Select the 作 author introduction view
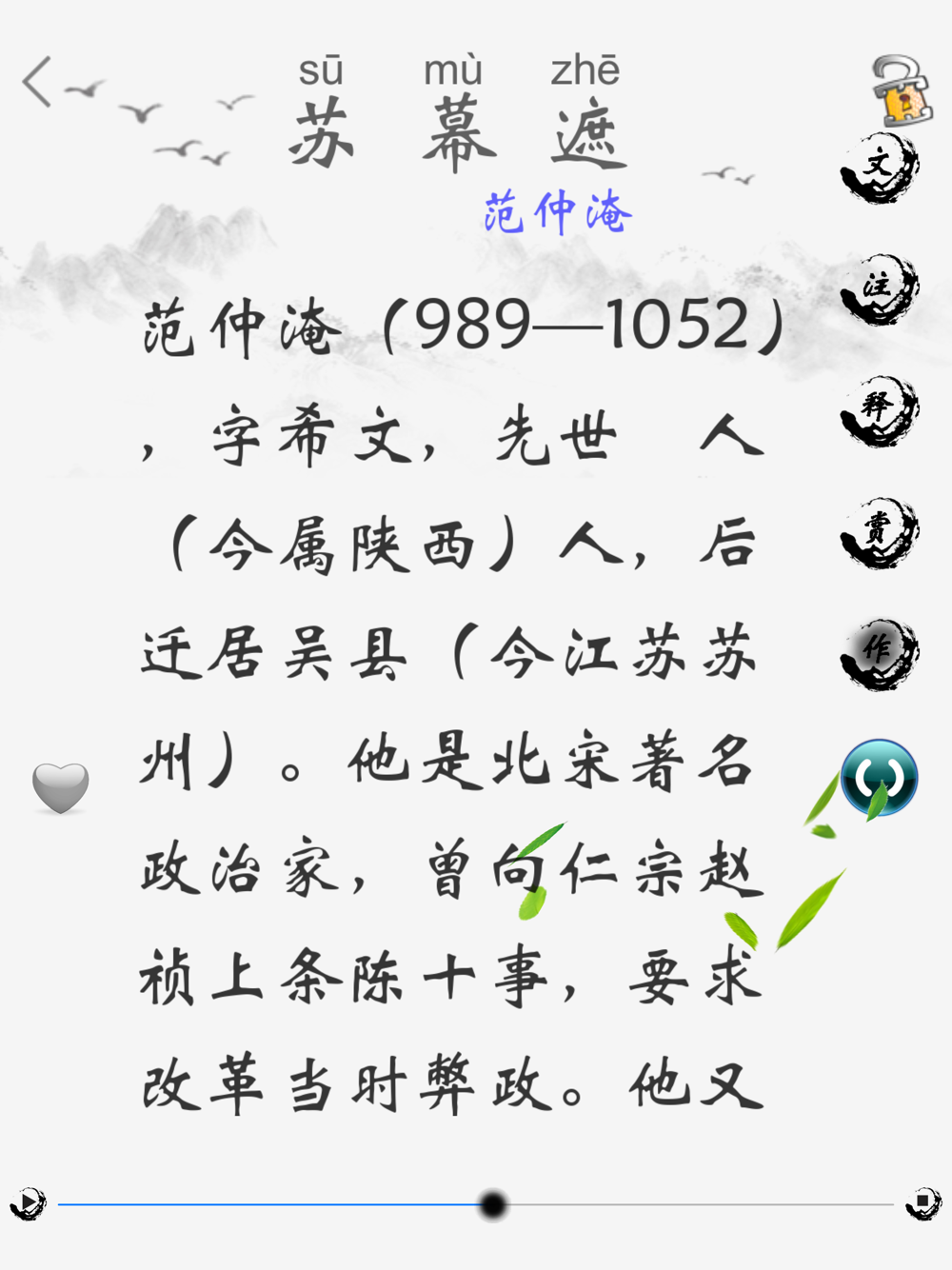 click(879, 654)
